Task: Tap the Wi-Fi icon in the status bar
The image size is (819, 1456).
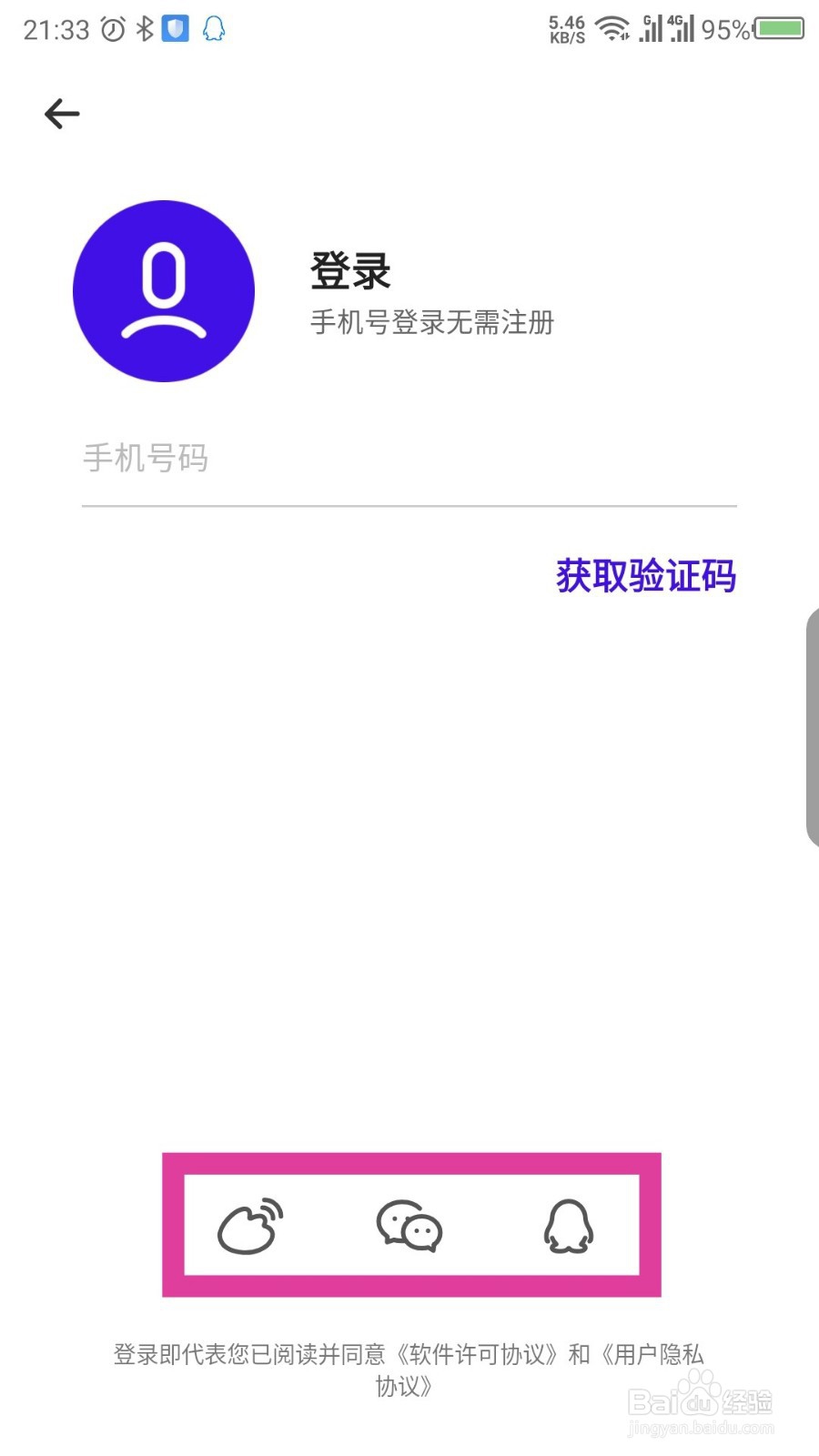Action: (613, 28)
